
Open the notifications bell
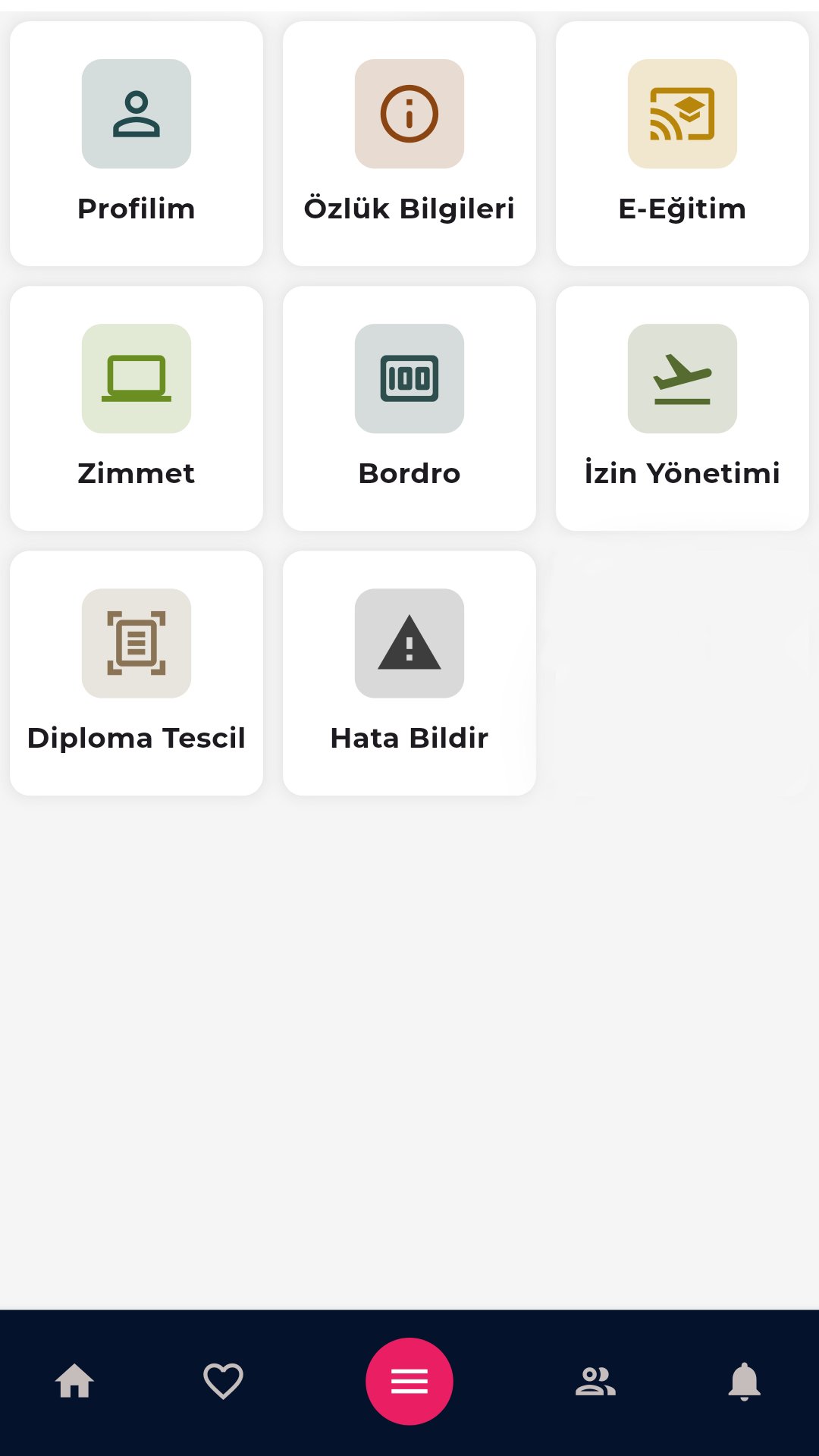[744, 1381]
